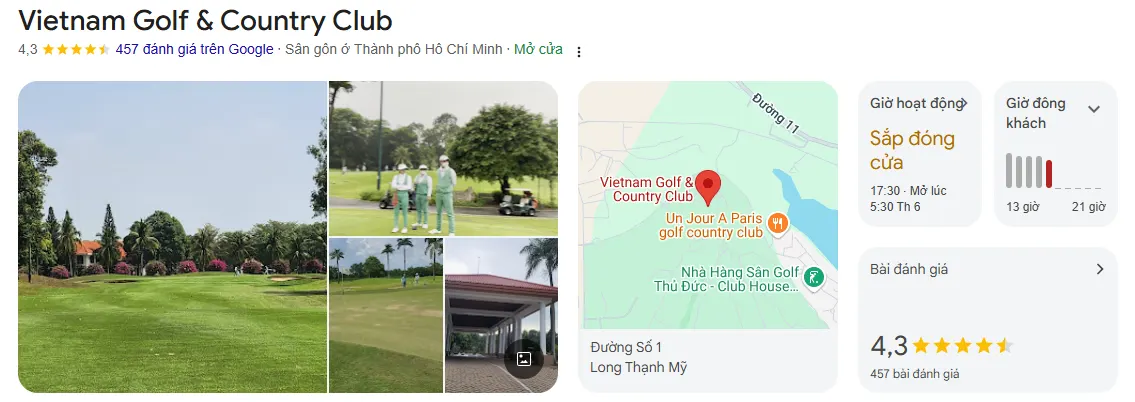Expand the Giờ hoạt động opening hours
Screen dimensions: 1135x402
pos(918,103)
